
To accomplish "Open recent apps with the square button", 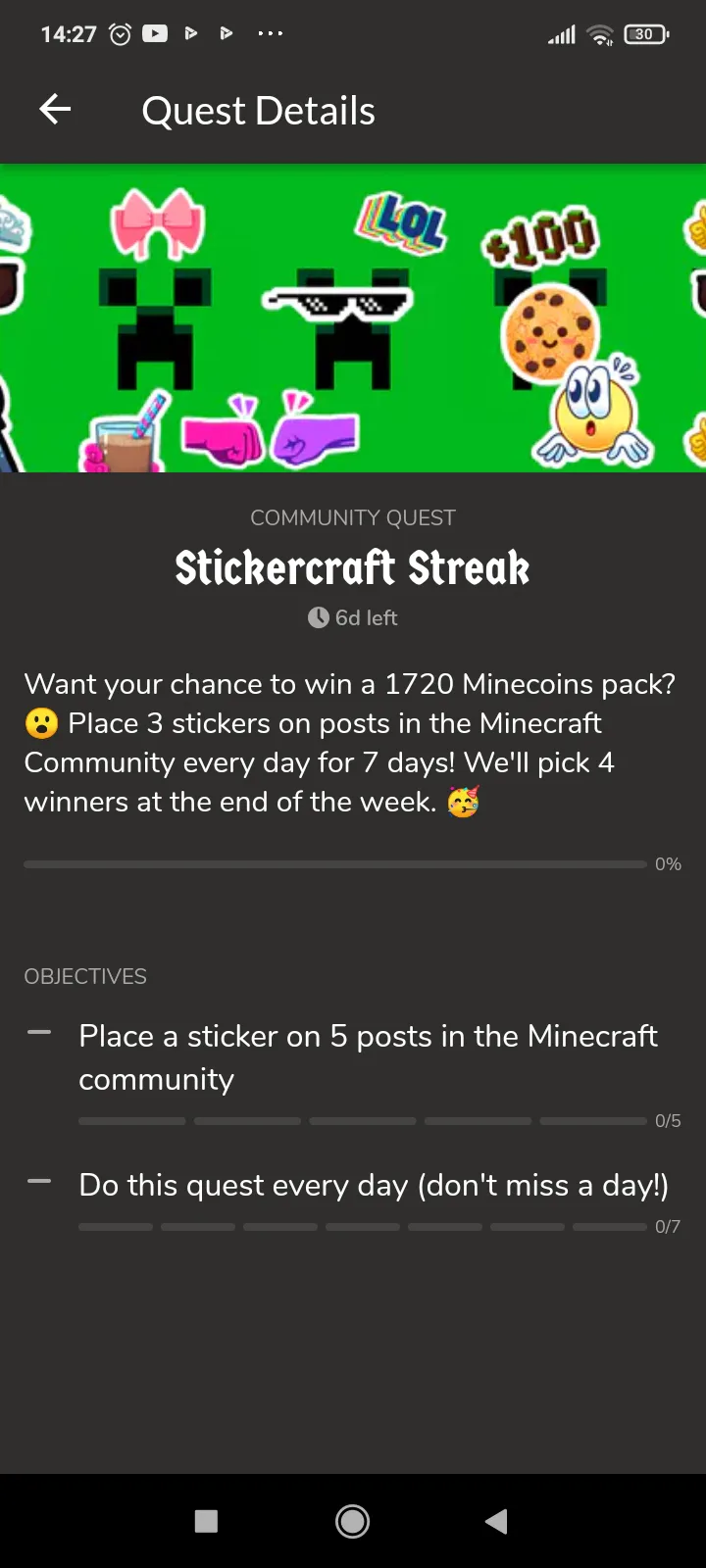I will [x=206, y=1521].
